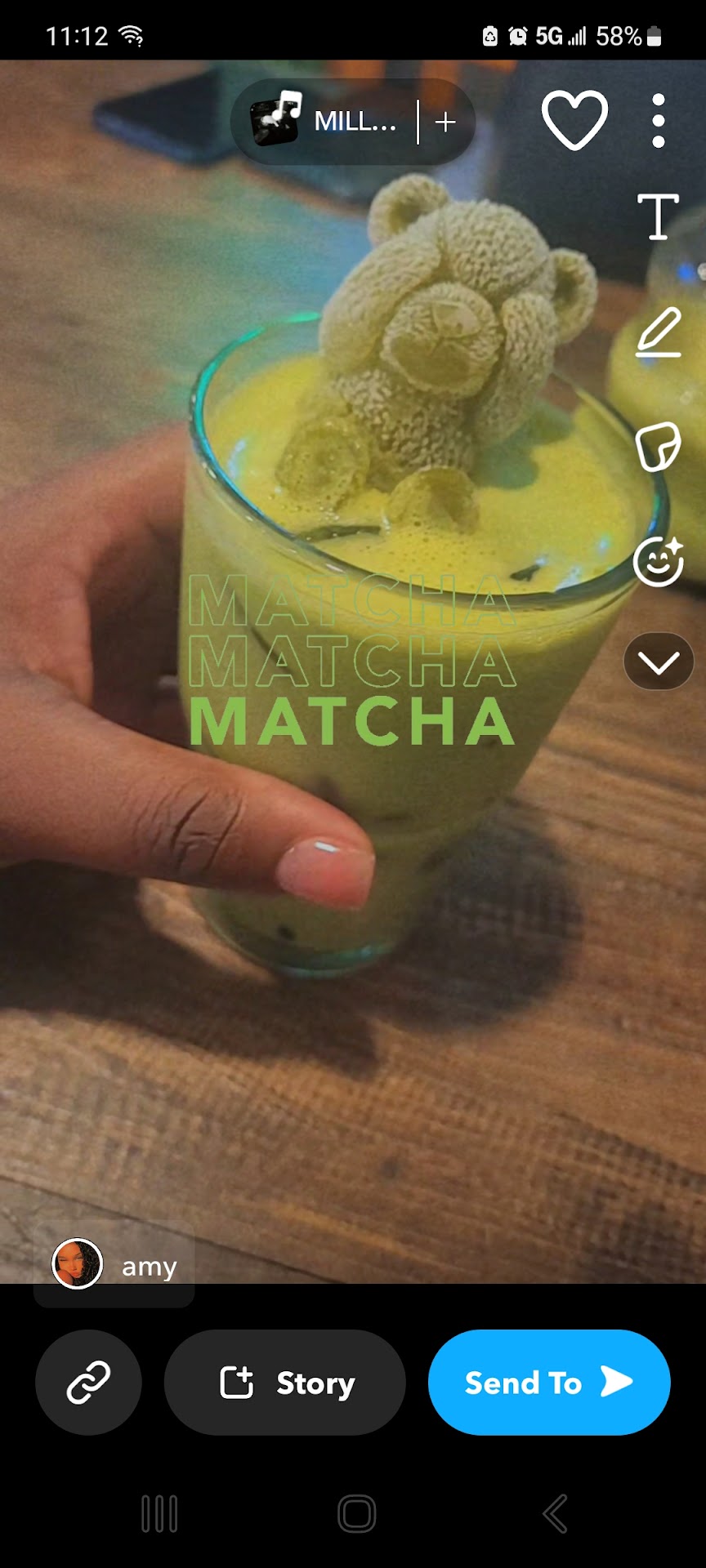Open the sparkle smiley face tool
The image size is (706, 1568).
point(659,562)
